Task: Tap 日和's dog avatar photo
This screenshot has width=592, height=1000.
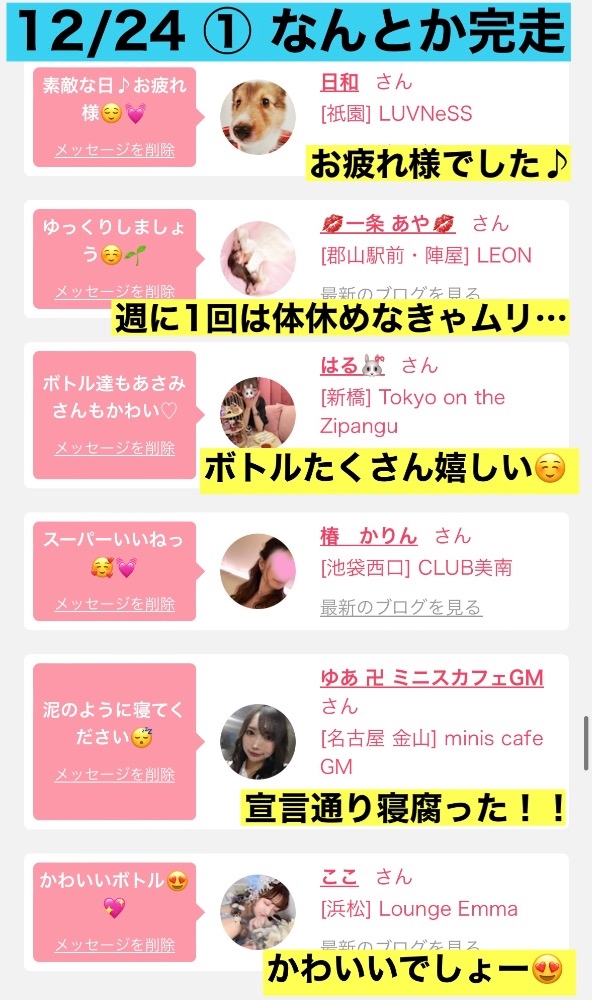Action: 258,117
